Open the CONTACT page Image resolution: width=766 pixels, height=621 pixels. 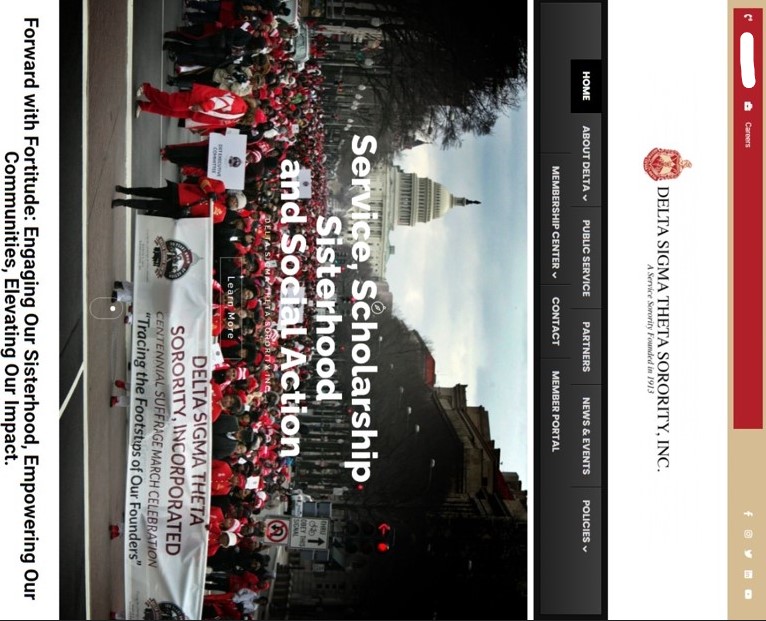point(555,320)
